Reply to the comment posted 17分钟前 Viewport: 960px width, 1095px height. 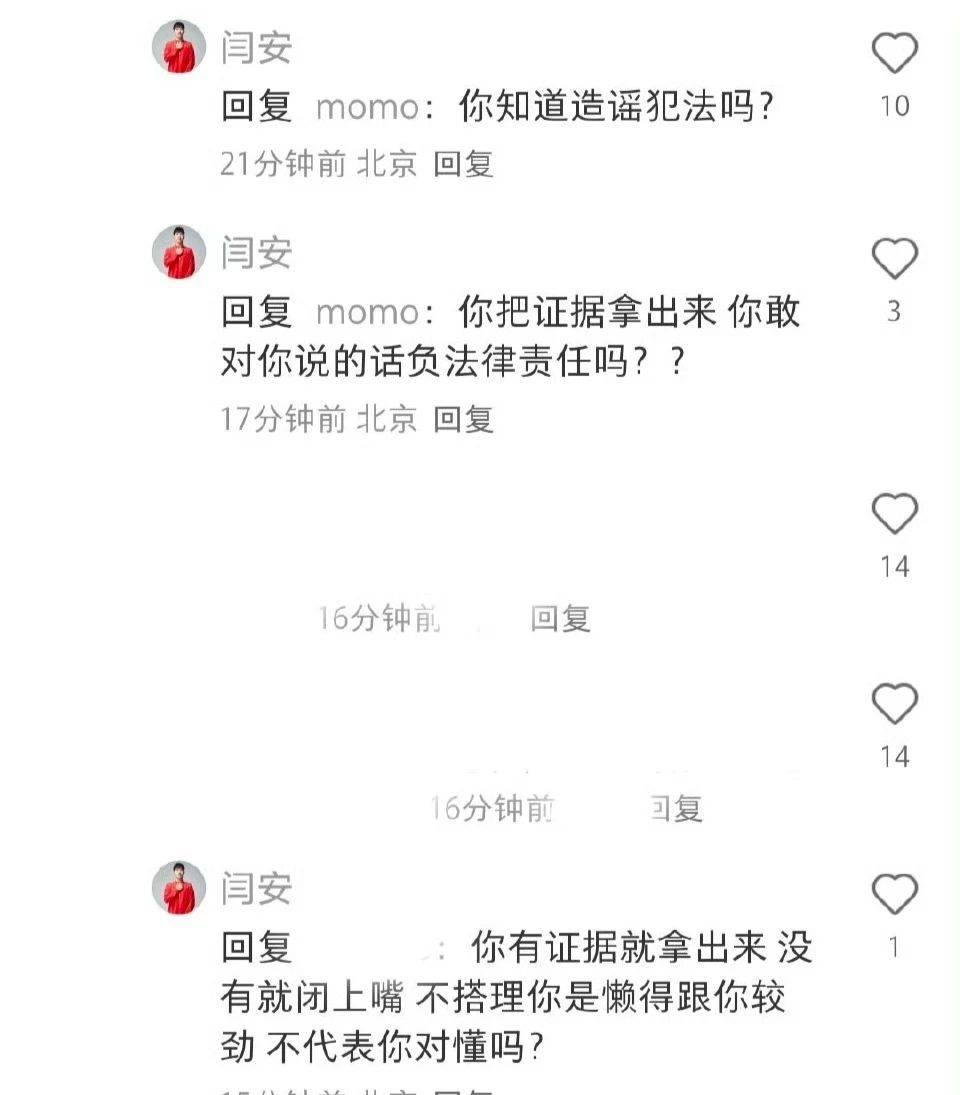(463, 419)
